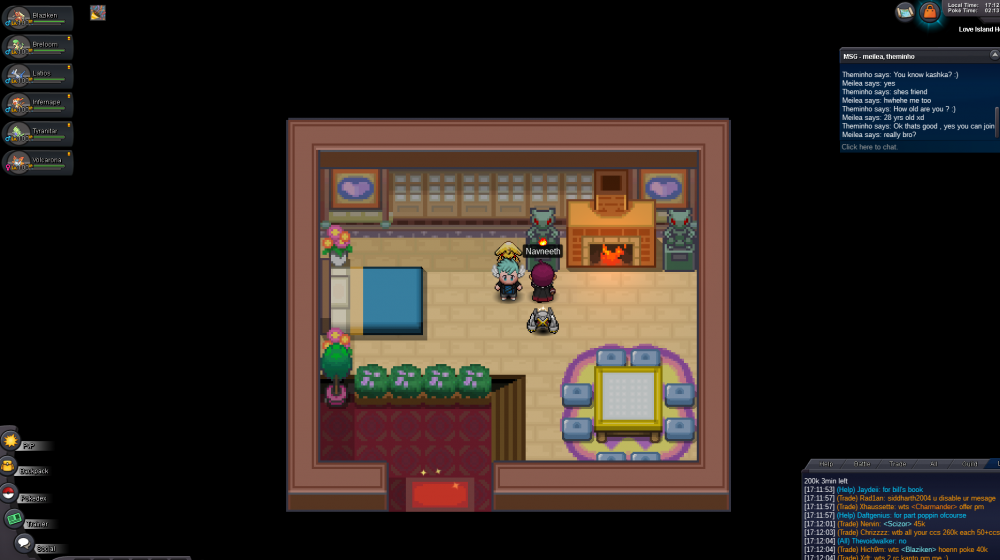The image size is (1000, 560).
Task: Select Latios in the party list
Action: [x=38, y=76]
